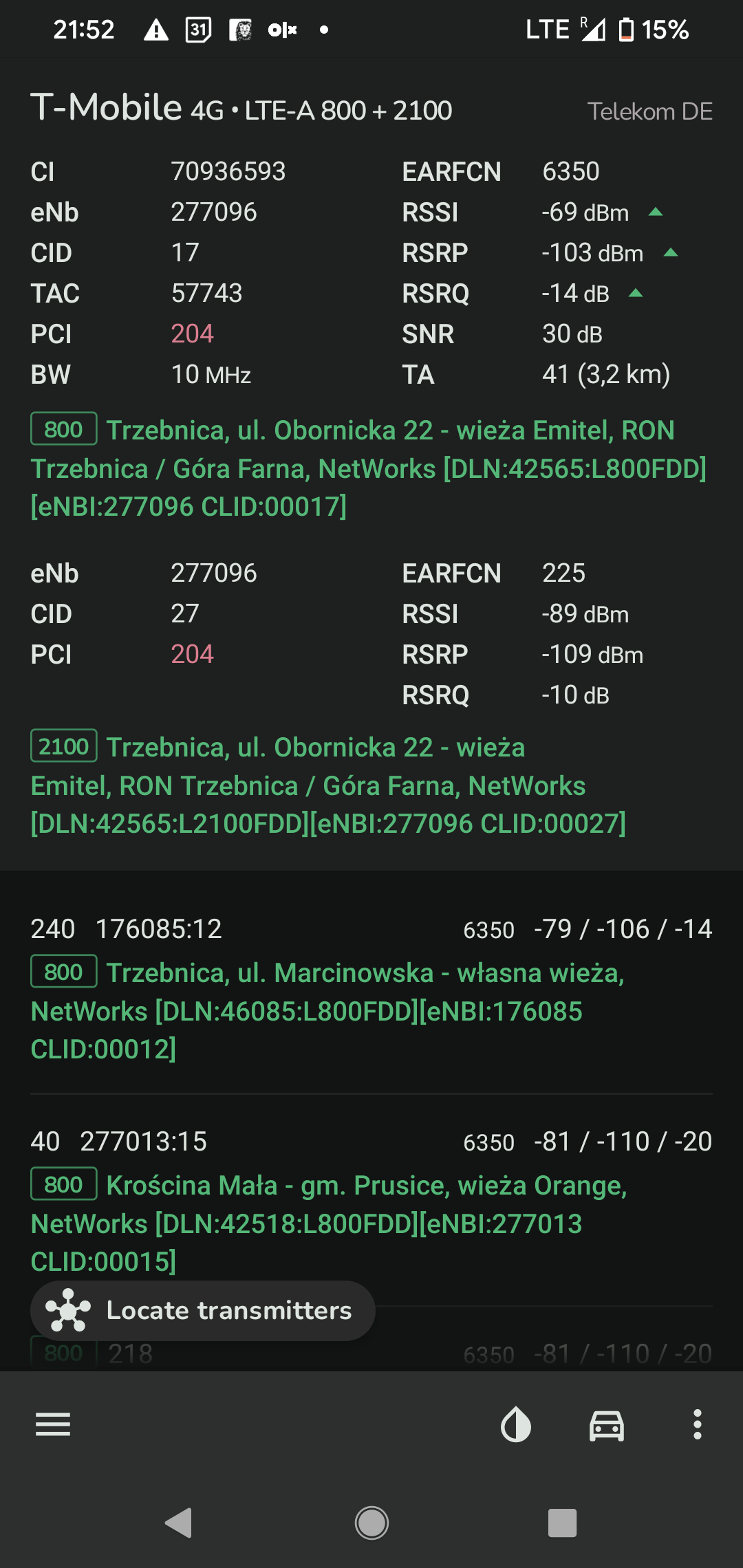This screenshot has width=743, height=1568.
Task: Open the three-dot overflow menu
Action: 697,1425
